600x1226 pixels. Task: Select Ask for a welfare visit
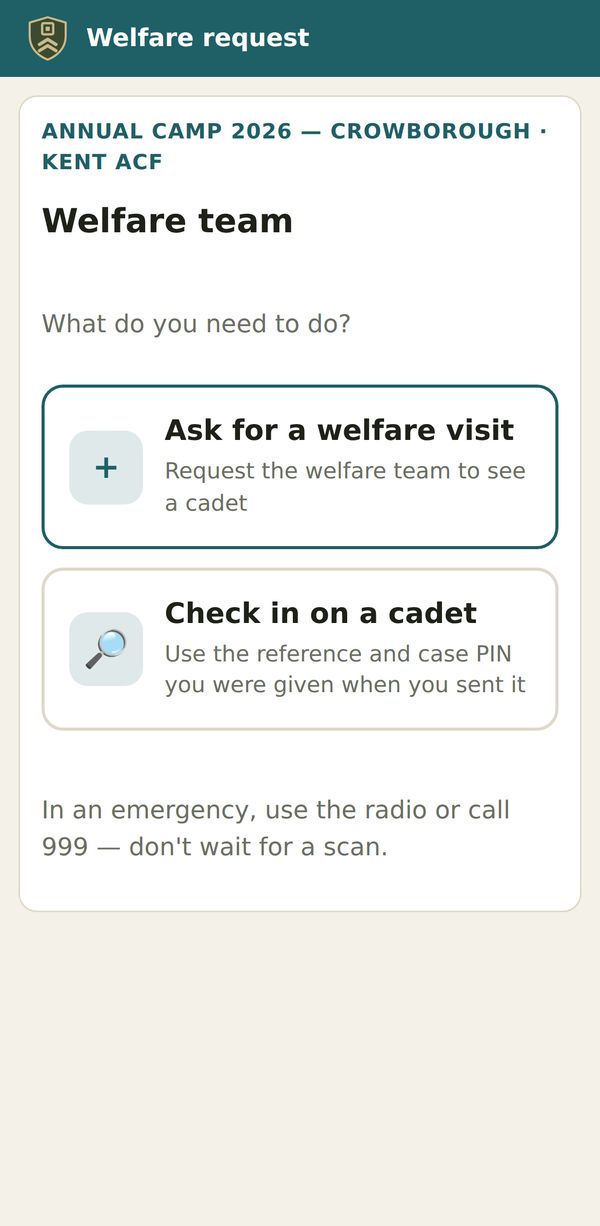[x=300, y=467]
